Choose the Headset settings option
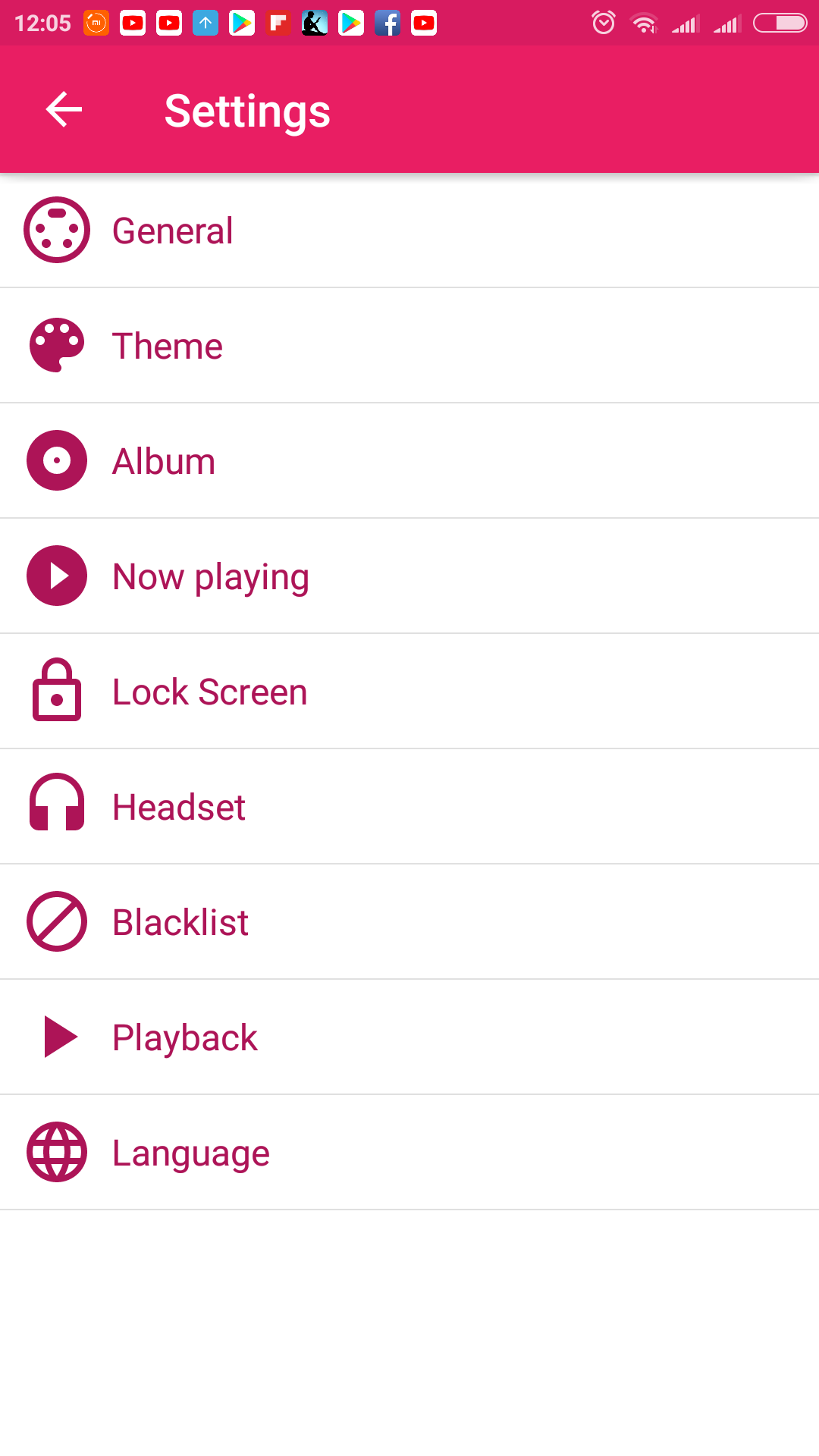The width and height of the screenshot is (819, 1456). coord(409,807)
